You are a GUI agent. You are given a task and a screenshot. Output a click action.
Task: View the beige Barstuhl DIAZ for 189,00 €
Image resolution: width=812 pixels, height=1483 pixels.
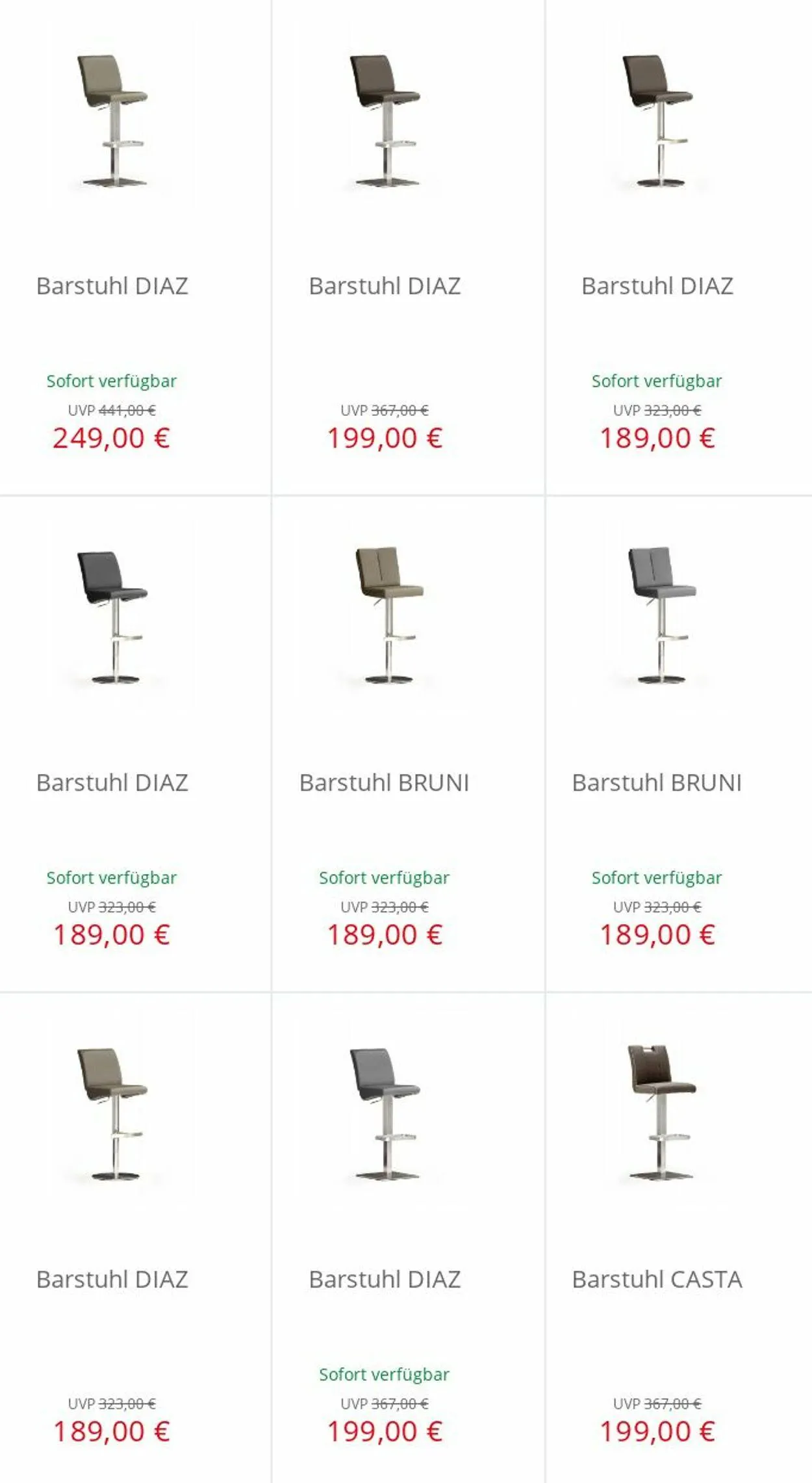click(112, 1279)
